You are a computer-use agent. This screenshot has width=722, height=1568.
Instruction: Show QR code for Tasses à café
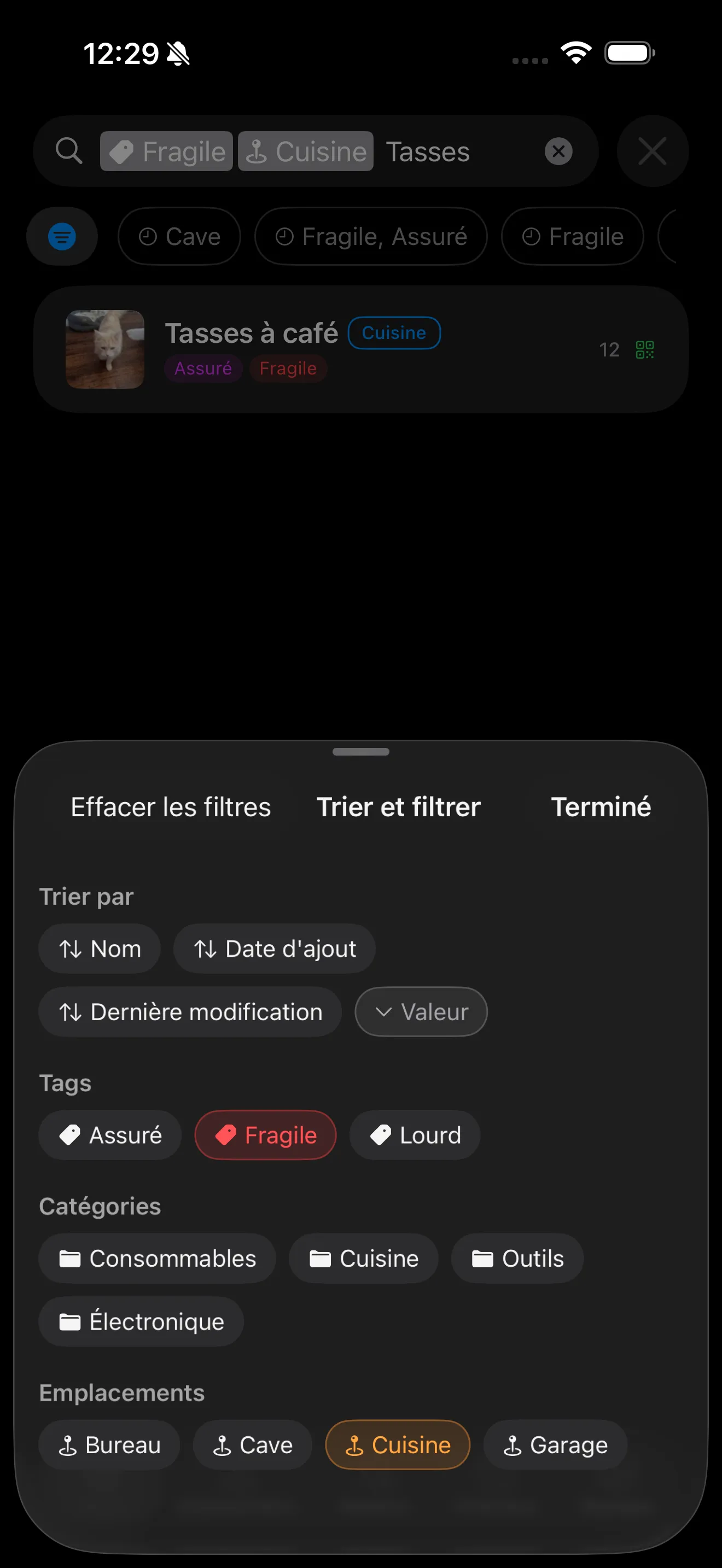(645, 349)
